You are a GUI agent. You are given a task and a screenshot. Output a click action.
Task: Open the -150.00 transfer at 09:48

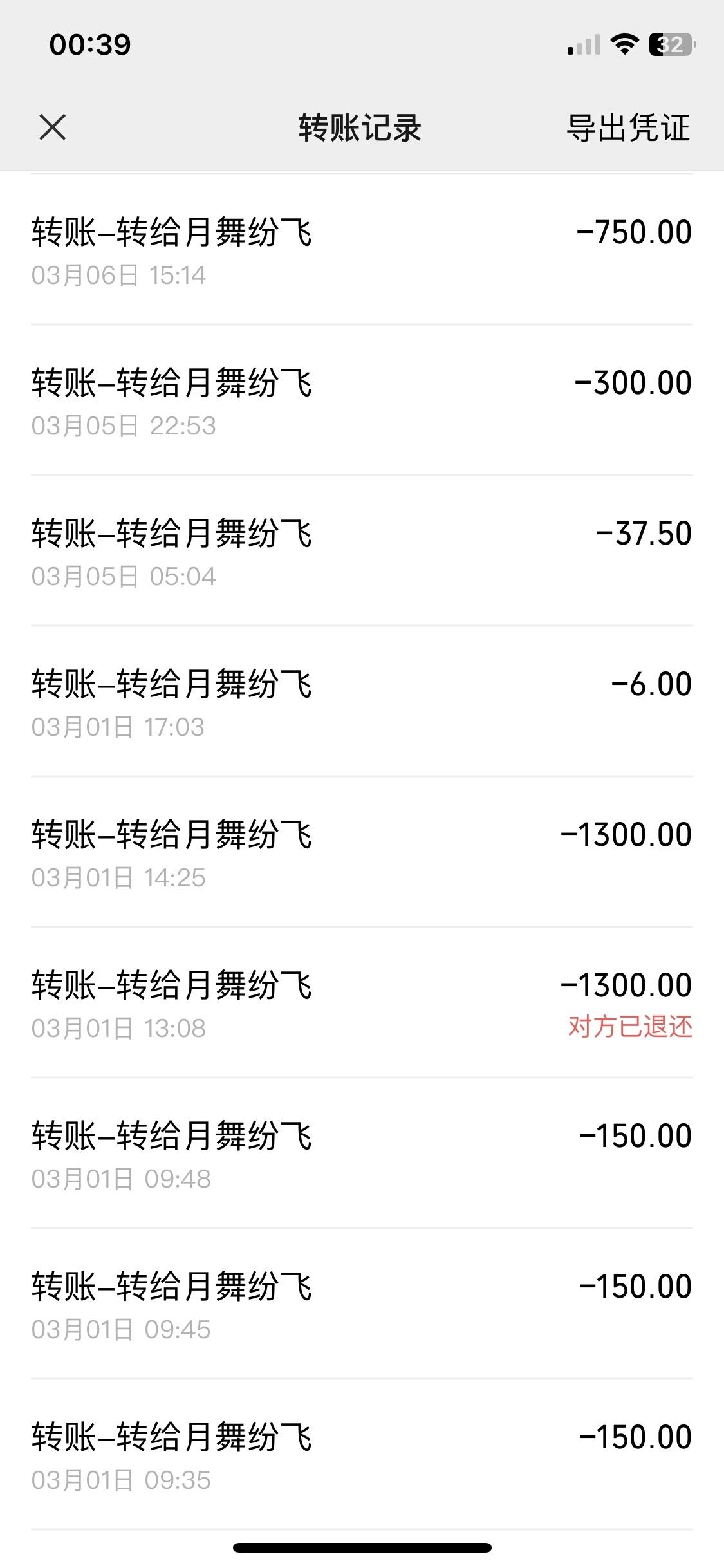pyautogui.click(x=362, y=1153)
